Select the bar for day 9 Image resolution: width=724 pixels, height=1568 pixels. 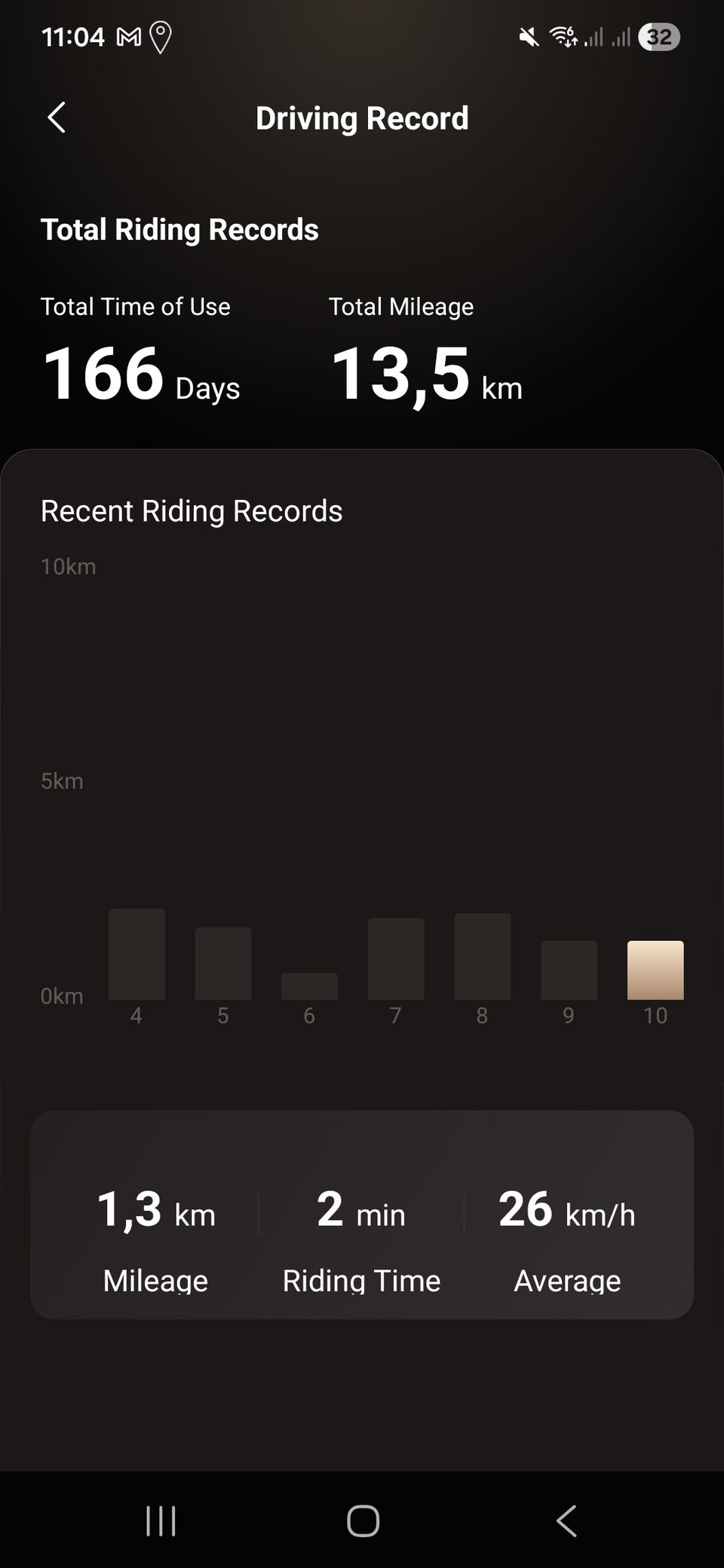[x=569, y=970]
